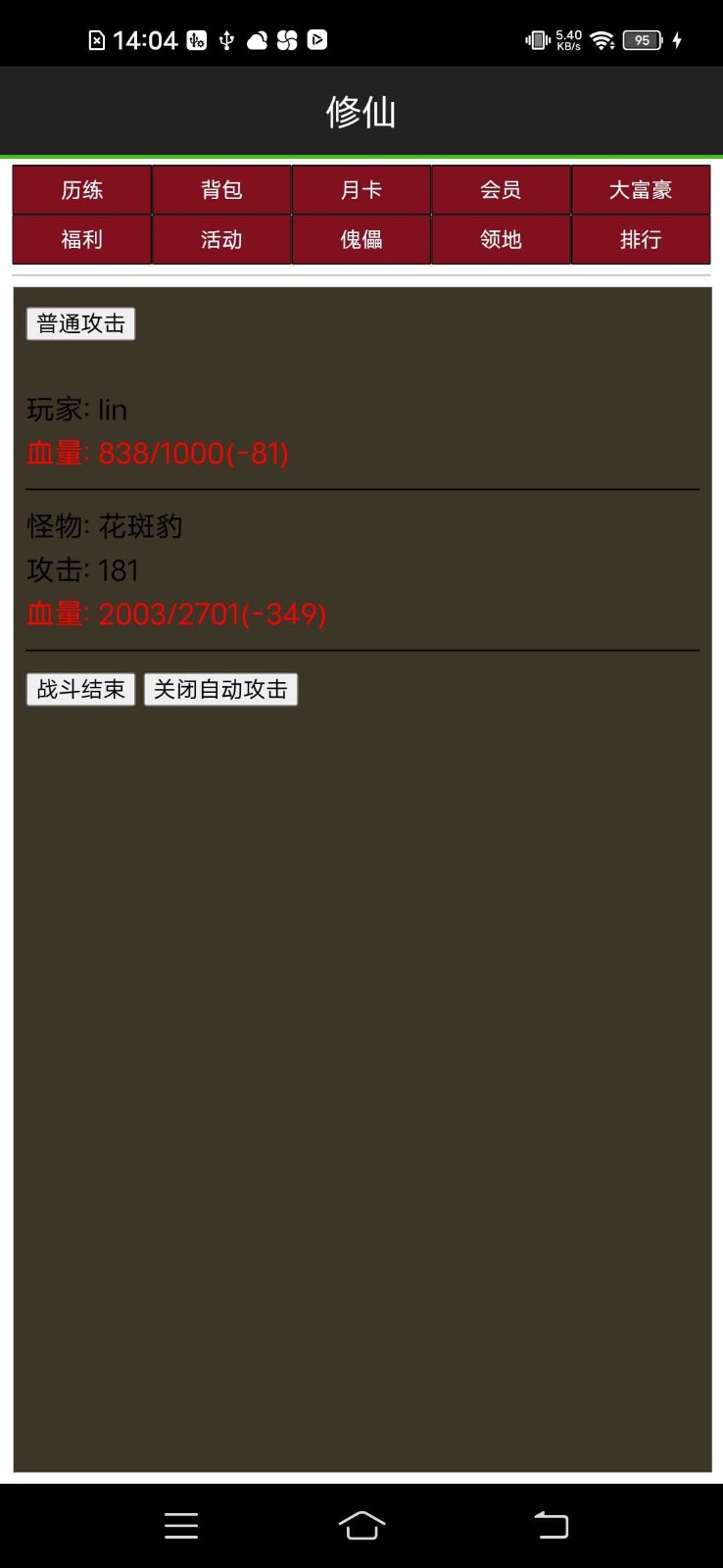Open the 会员 membership page
The height and width of the screenshot is (1568, 723).
tap(501, 190)
